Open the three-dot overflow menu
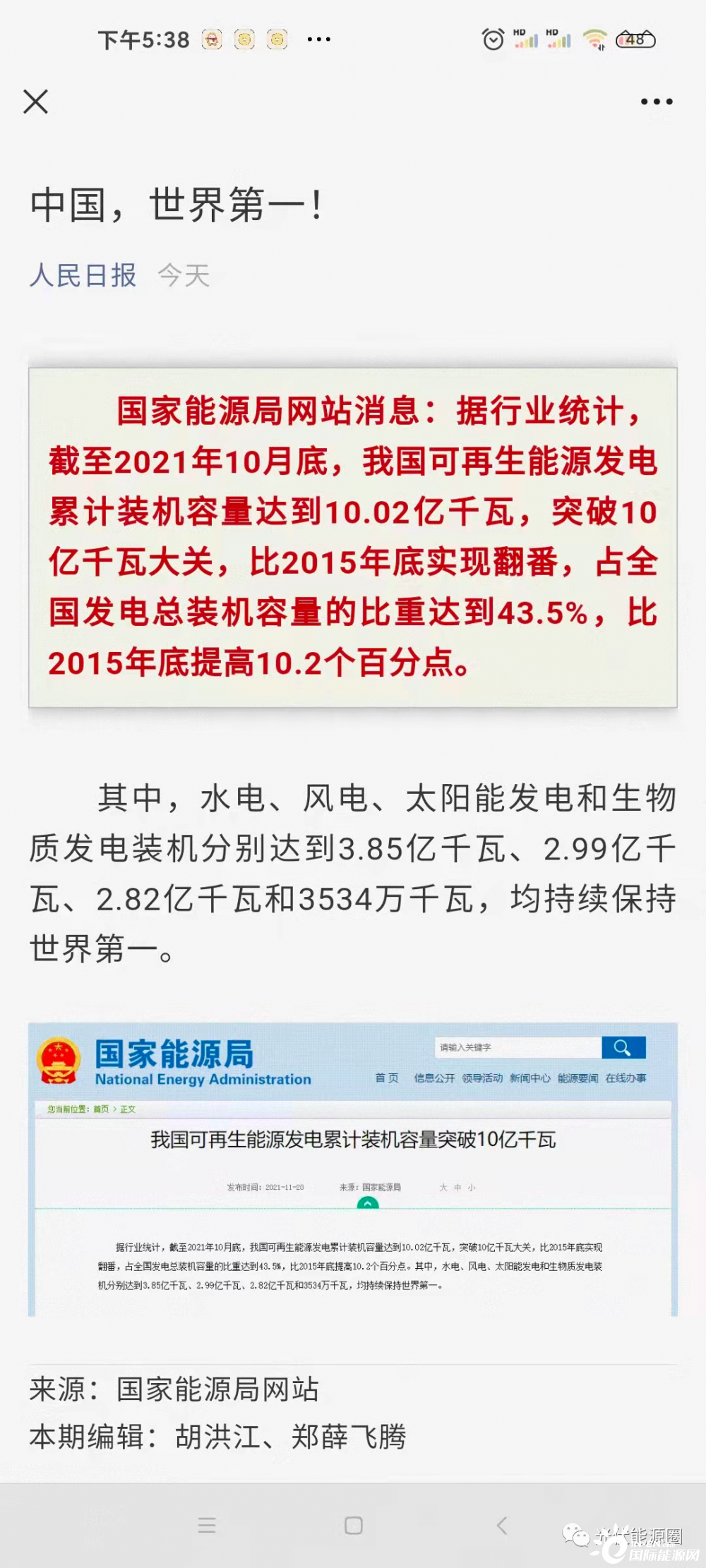Viewport: 706px width, 1568px height. pyautogui.click(x=657, y=102)
